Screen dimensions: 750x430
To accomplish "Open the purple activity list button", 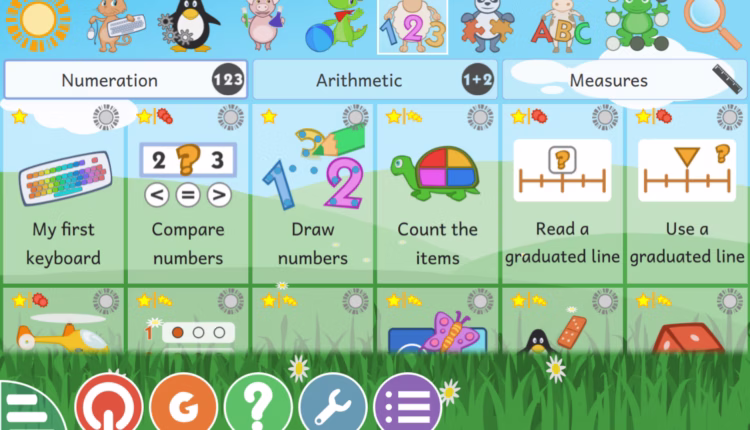I will (407, 406).
